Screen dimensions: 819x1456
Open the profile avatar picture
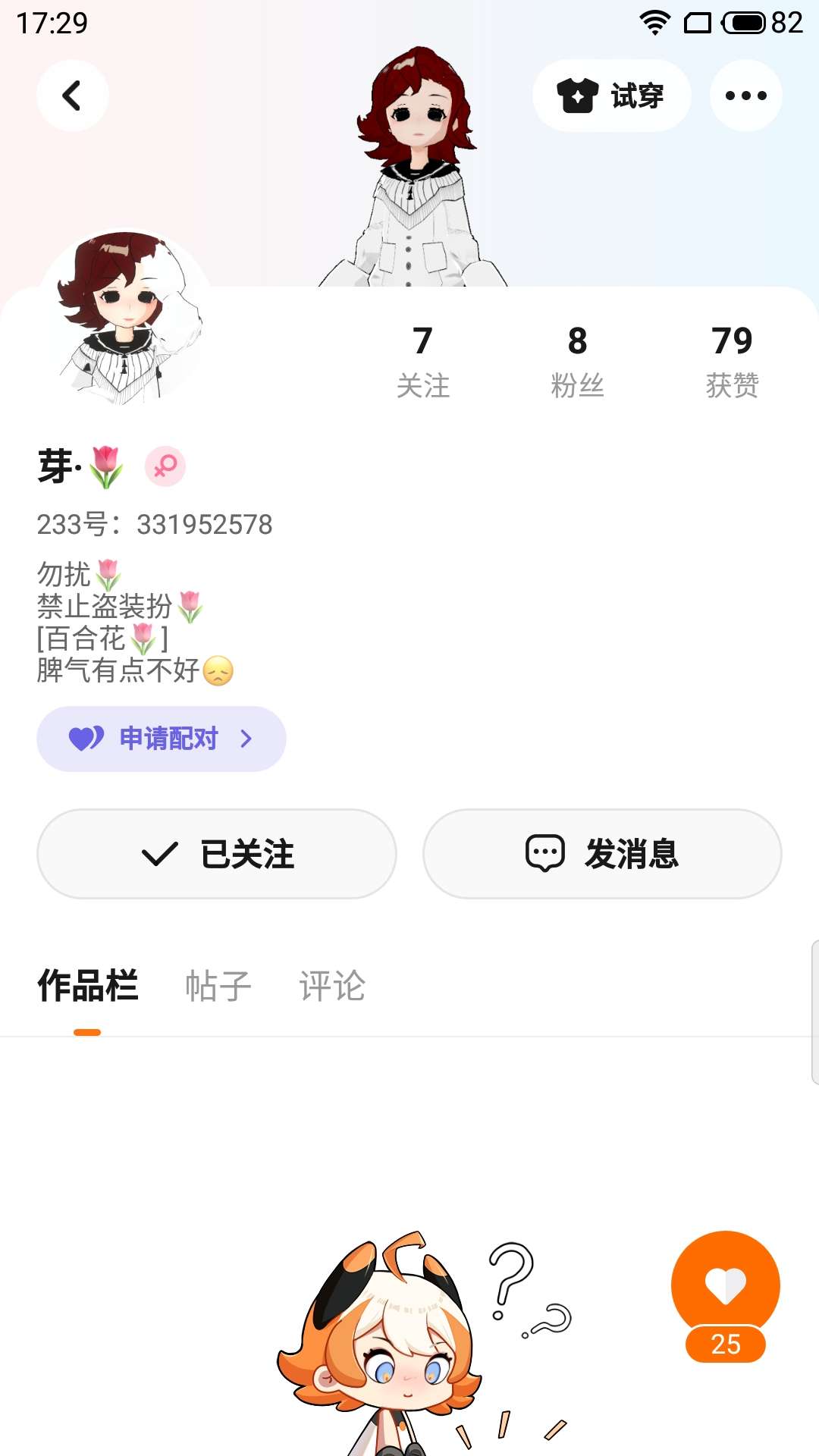(126, 318)
